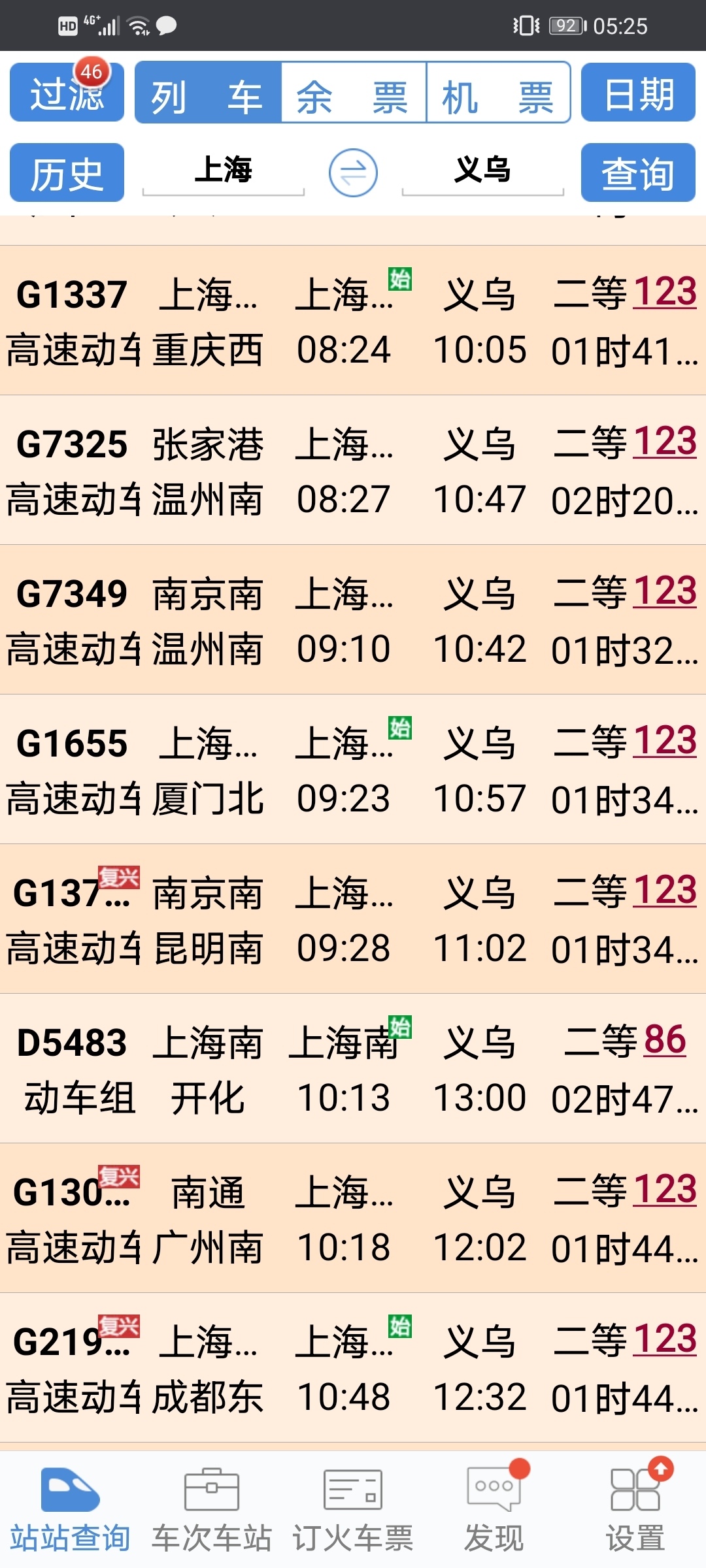The height and width of the screenshot is (1568, 706).
Task: Open train G7325 to 温州南
Action: [353, 470]
